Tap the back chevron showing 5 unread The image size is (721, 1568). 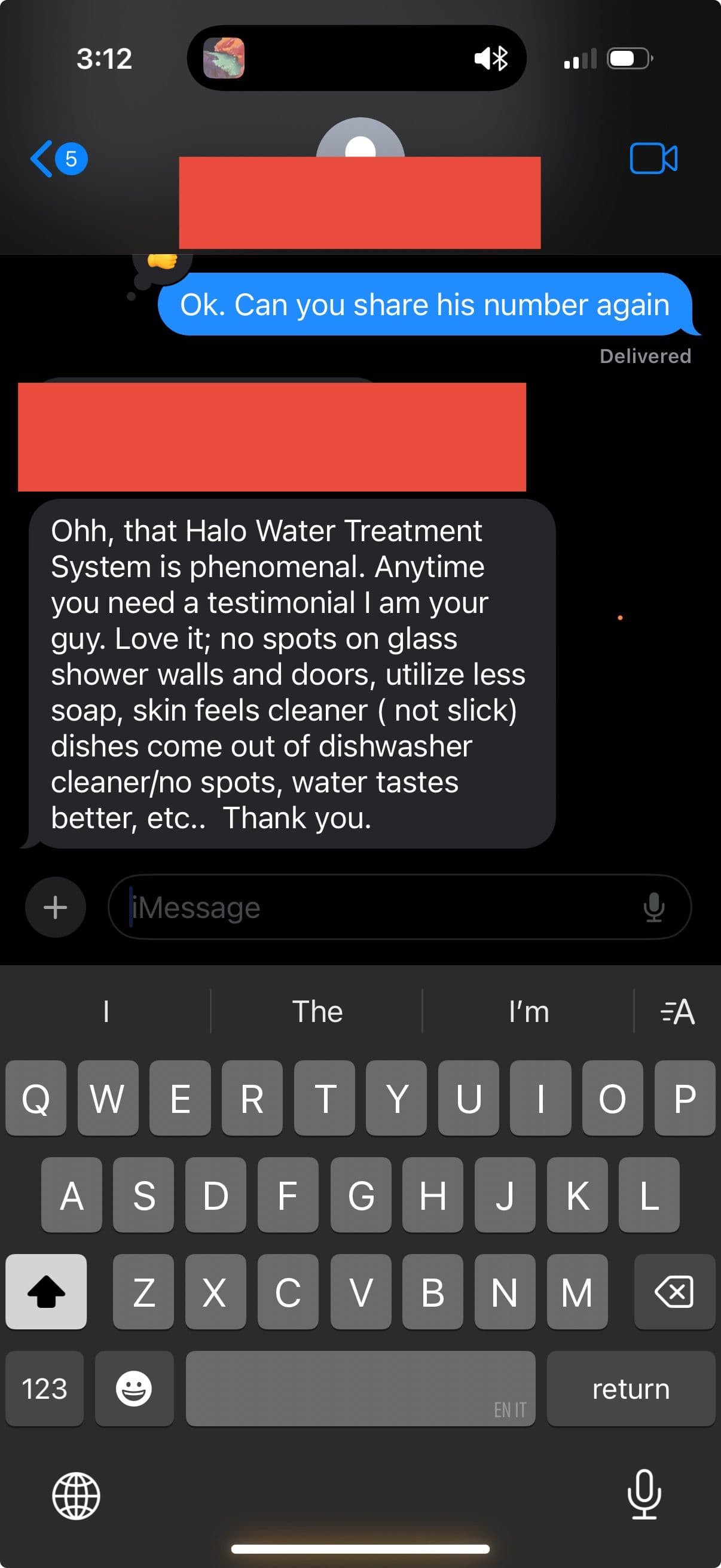(x=57, y=159)
